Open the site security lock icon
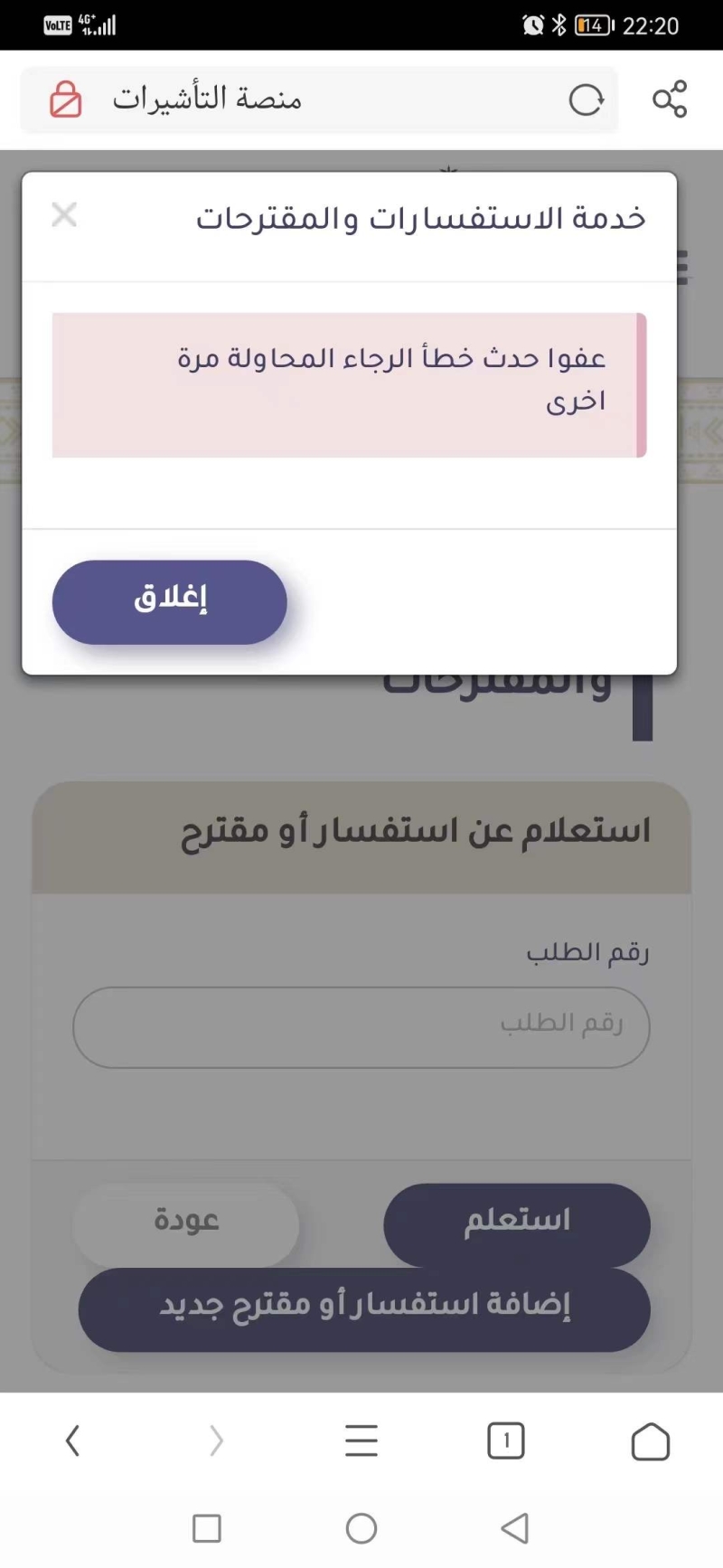Screen dimensions: 723x1568 coord(65,99)
